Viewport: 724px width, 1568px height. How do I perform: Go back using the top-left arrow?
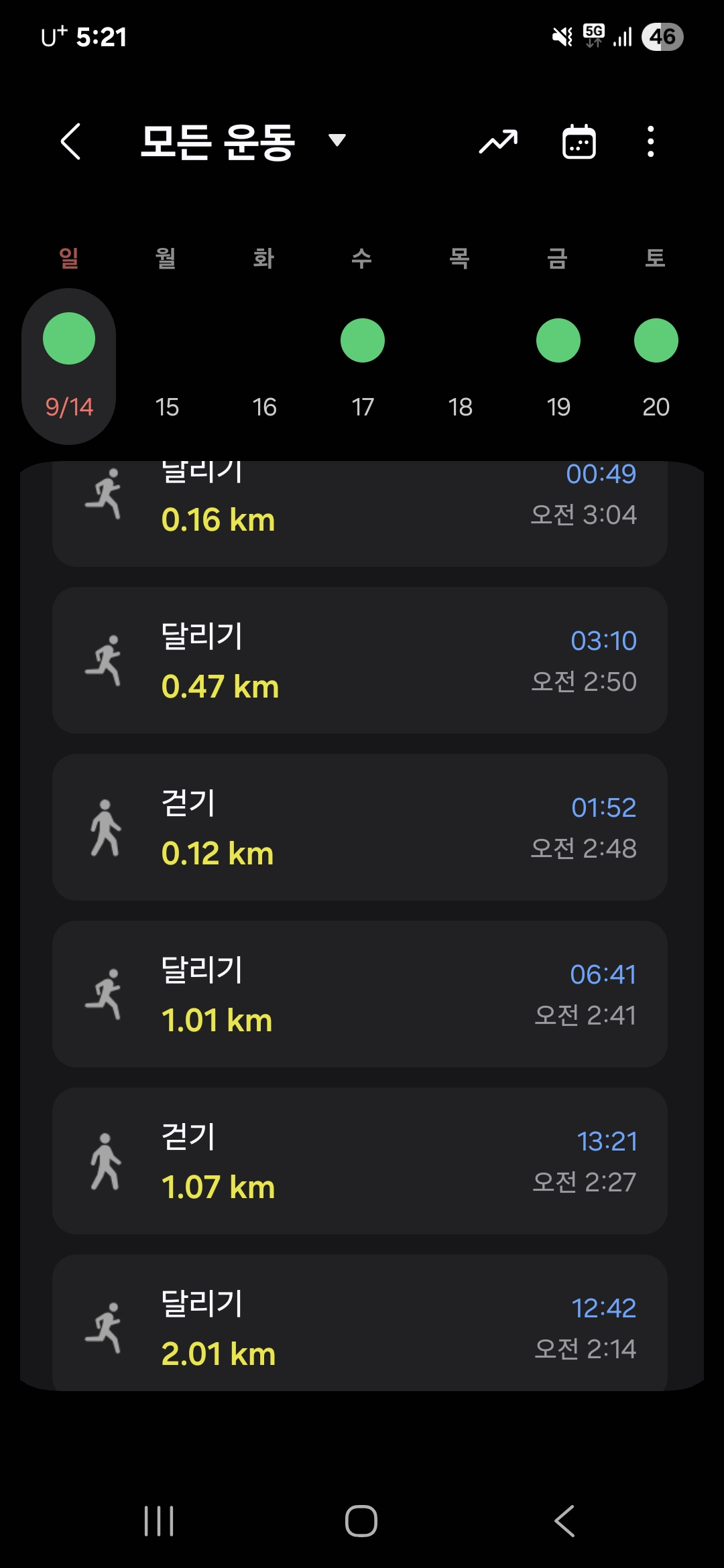[71, 141]
